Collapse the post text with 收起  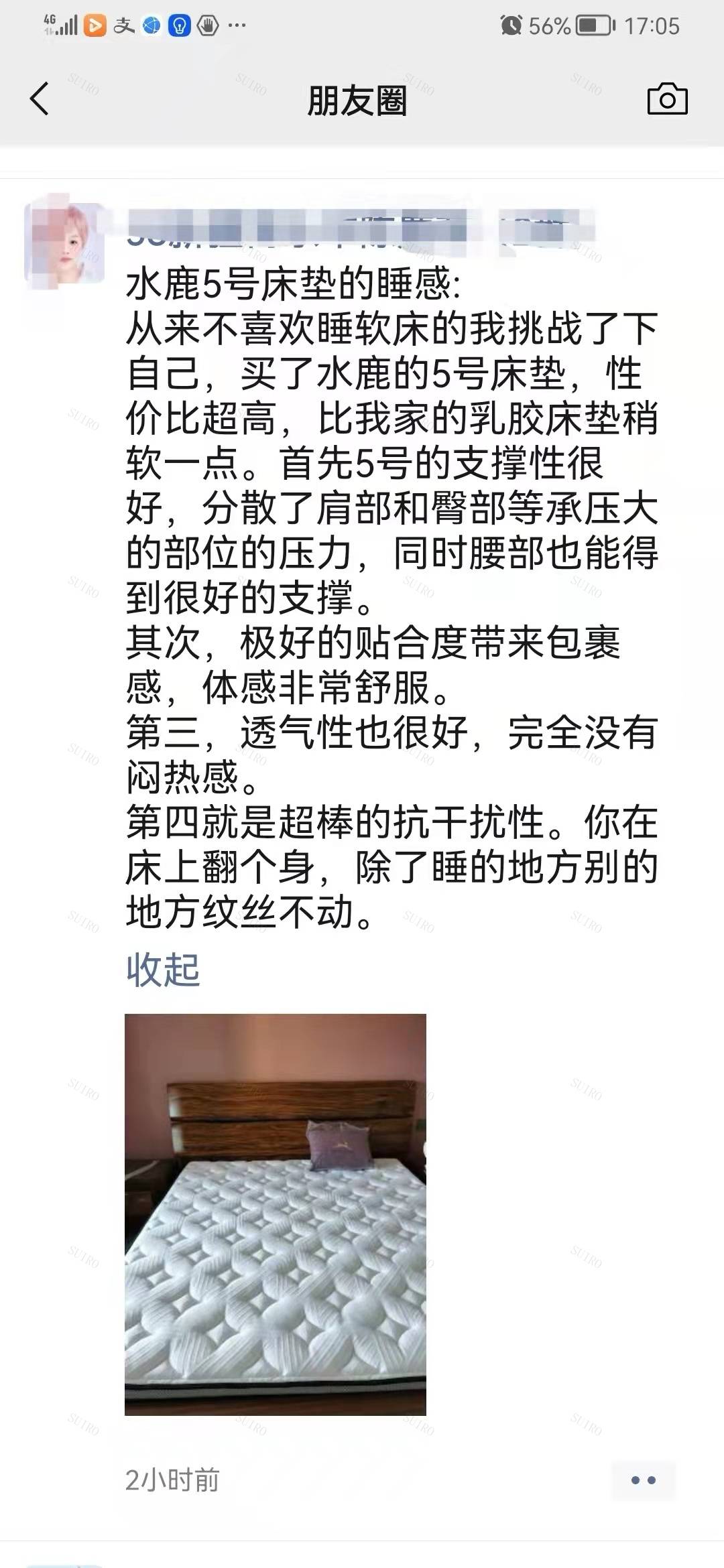pos(163,970)
